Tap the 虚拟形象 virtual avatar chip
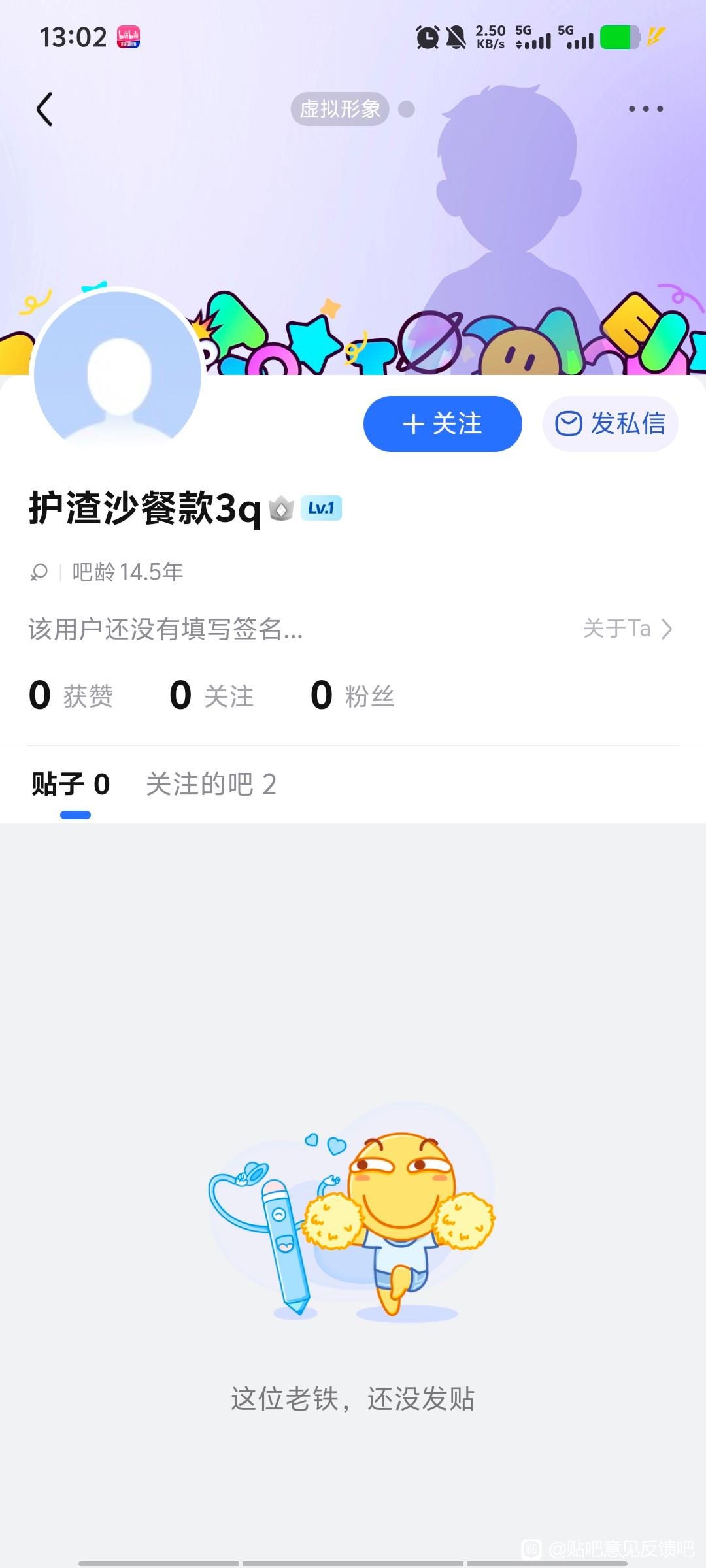 [340, 109]
